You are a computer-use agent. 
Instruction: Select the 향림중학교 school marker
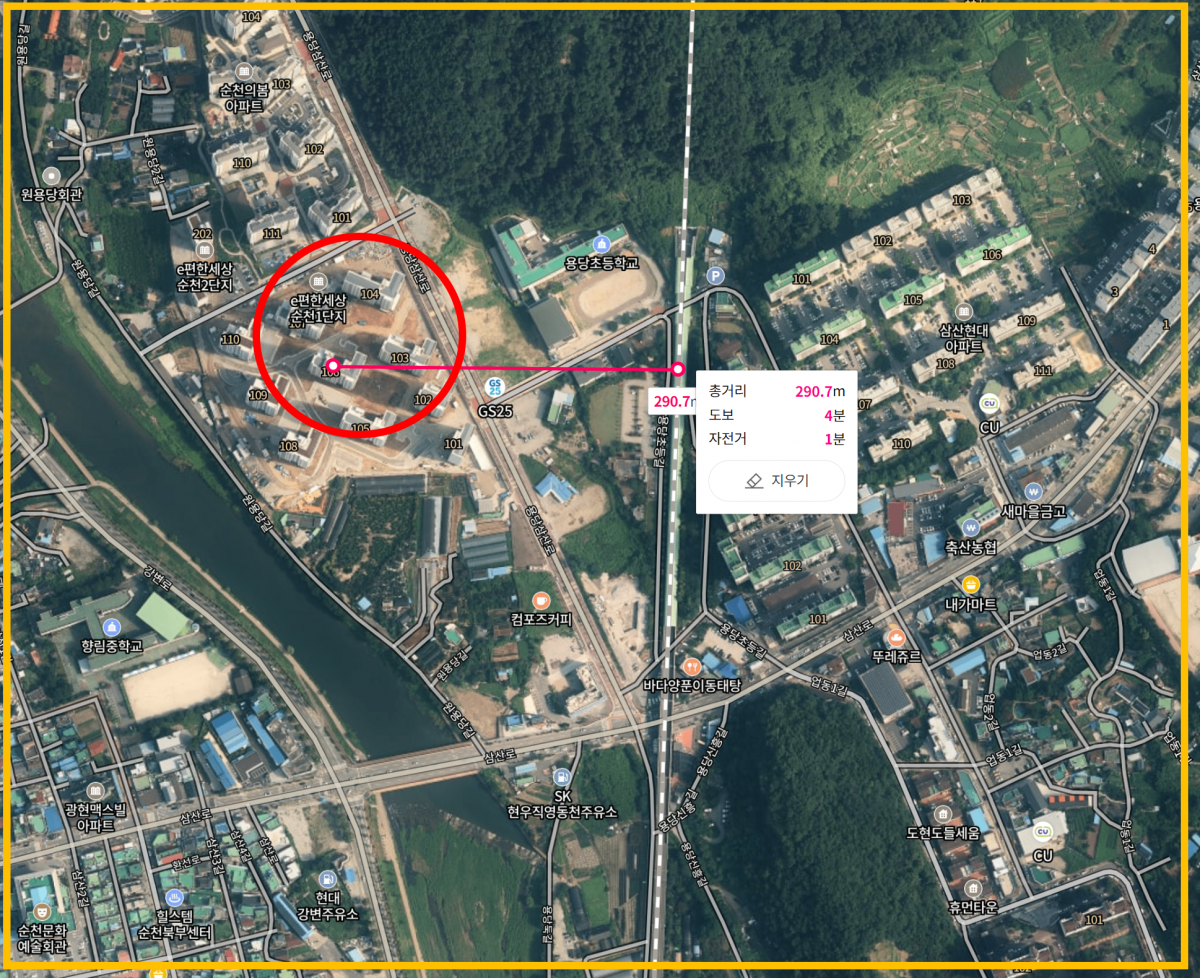112,627
